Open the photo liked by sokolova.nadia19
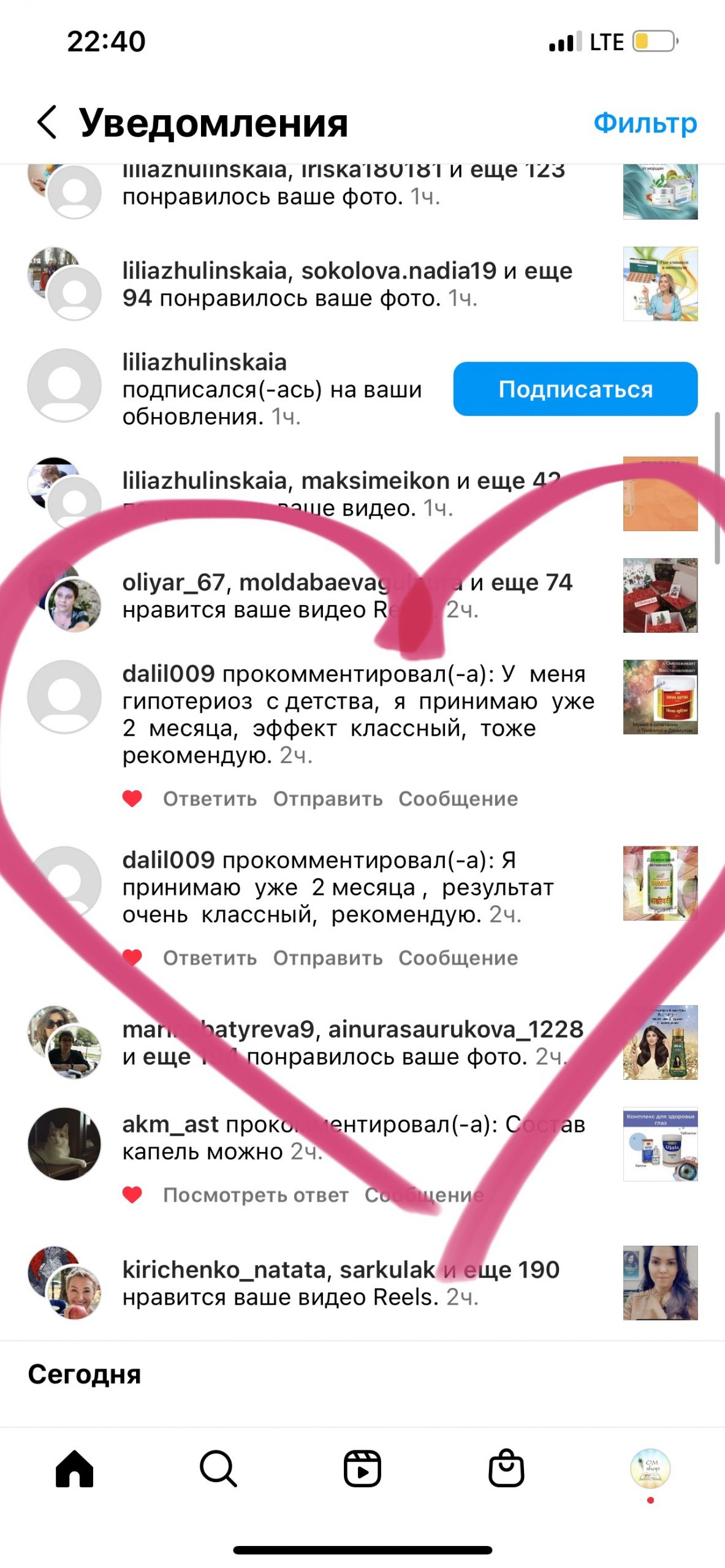This screenshot has height=1568, width=725. point(660,284)
